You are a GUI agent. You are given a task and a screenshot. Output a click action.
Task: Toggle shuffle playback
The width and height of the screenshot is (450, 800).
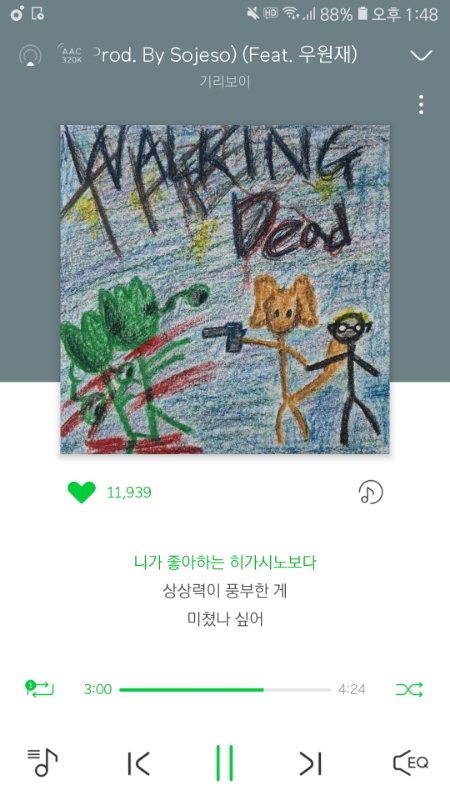point(409,689)
